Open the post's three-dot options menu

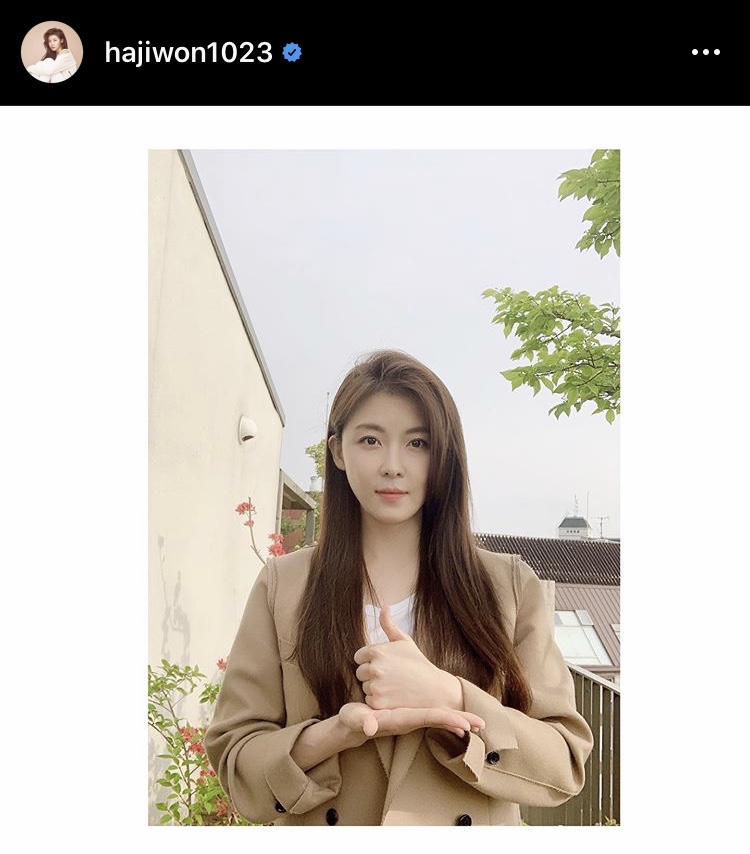[x=705, y=53]
